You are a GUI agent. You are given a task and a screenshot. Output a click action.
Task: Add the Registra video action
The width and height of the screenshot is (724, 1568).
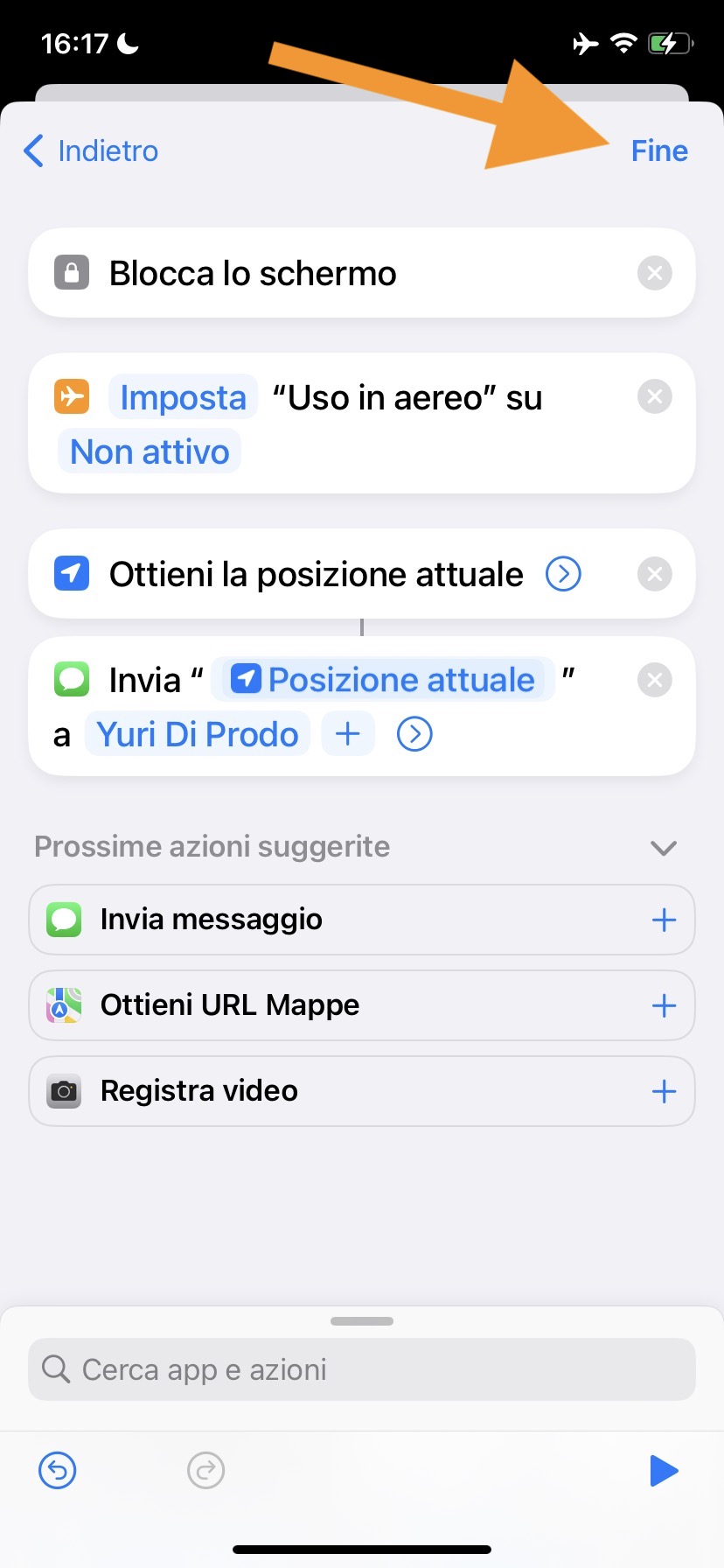(x=664, y=1091)
